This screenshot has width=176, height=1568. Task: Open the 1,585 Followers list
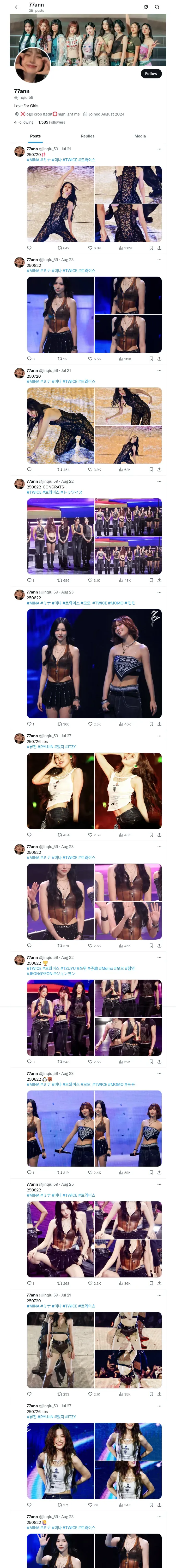coord(52,122)
